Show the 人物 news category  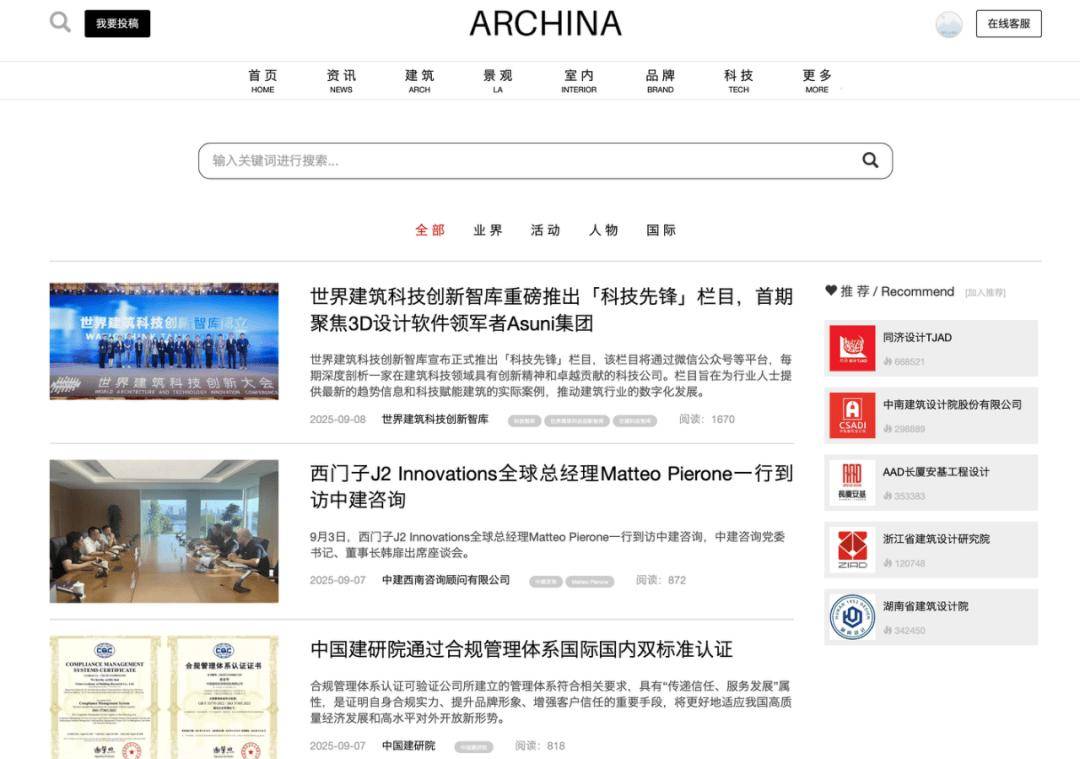603,230
